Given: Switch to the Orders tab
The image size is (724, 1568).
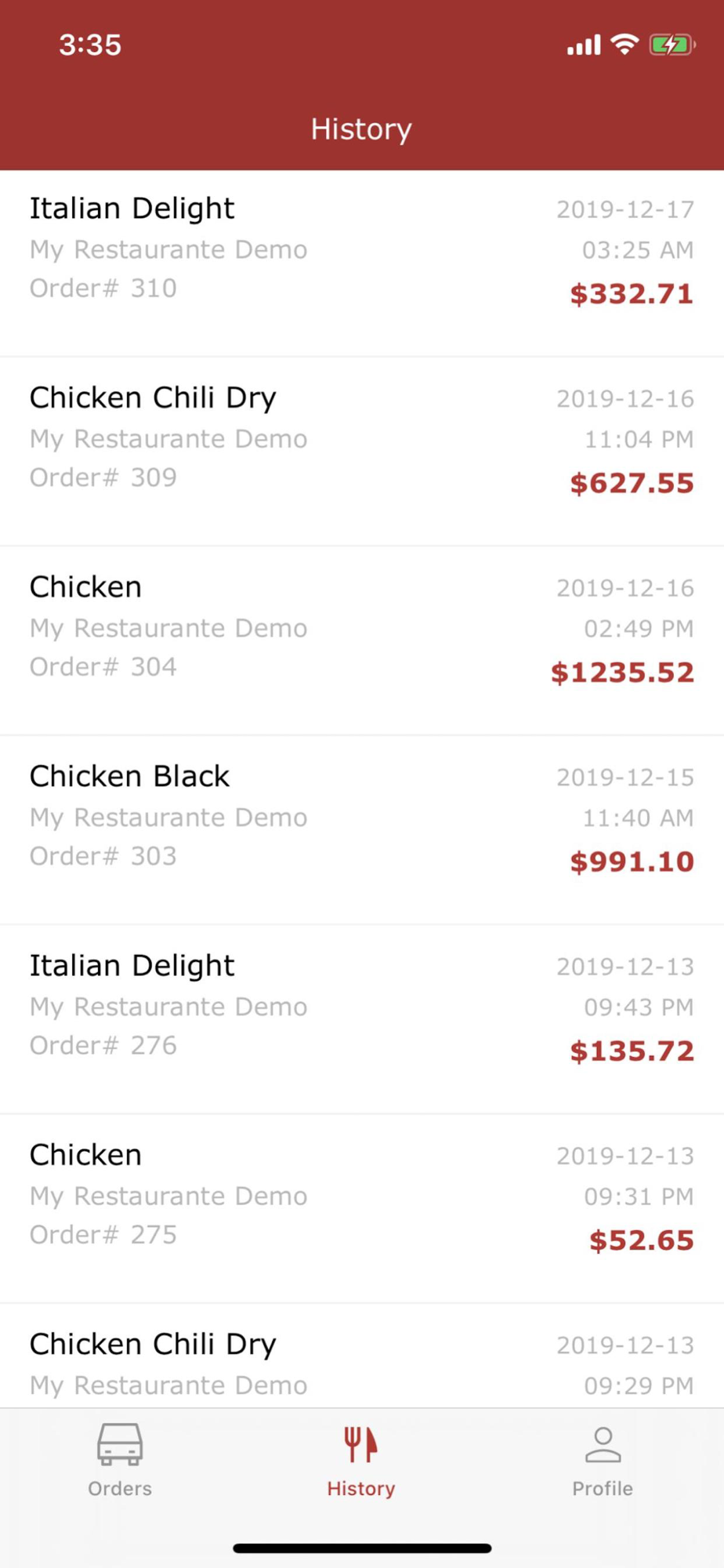Looking at the screenshot, I should pyautogui.click(x=120, y=1460).
